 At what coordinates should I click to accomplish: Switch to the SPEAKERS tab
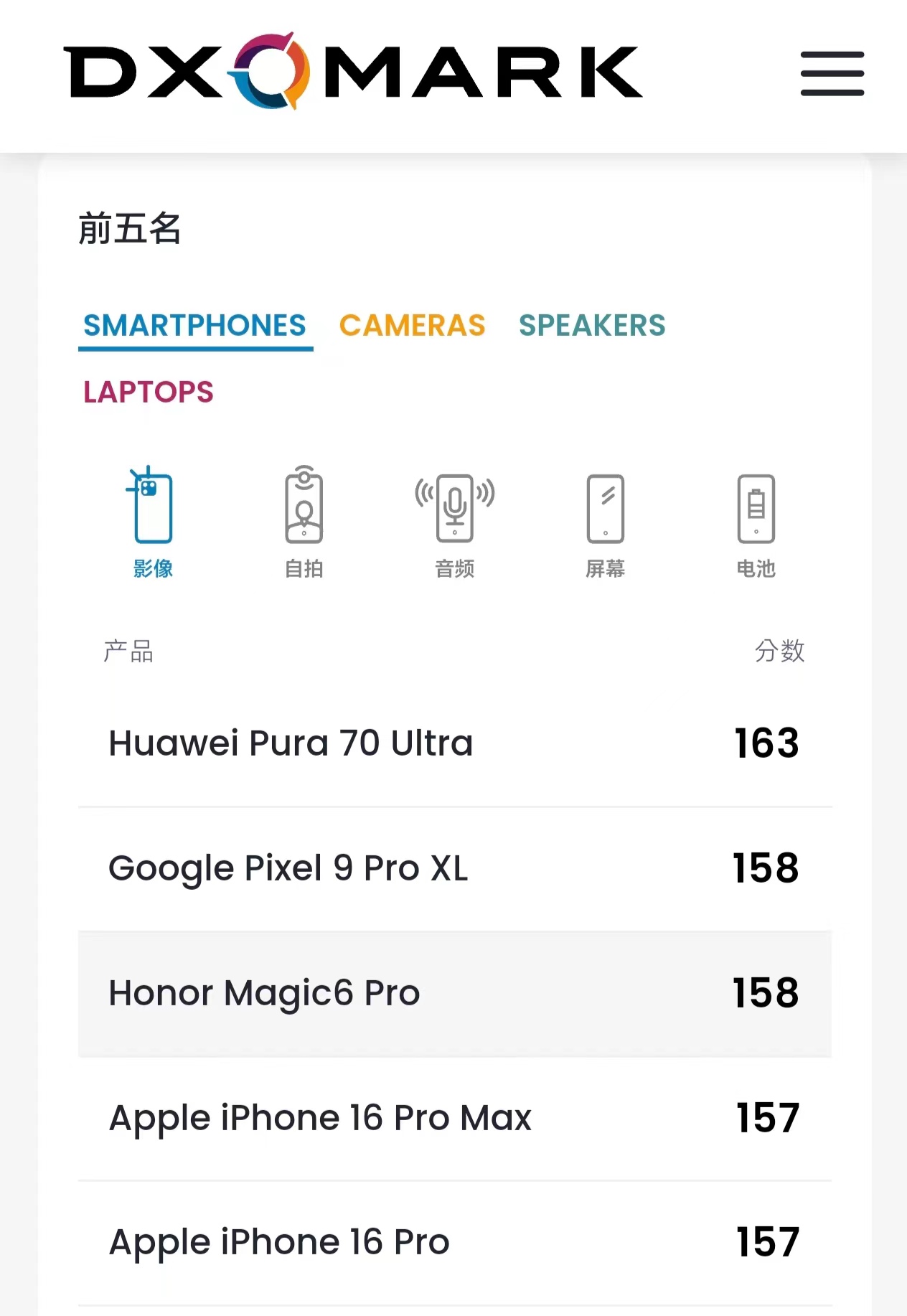[592, 326]
